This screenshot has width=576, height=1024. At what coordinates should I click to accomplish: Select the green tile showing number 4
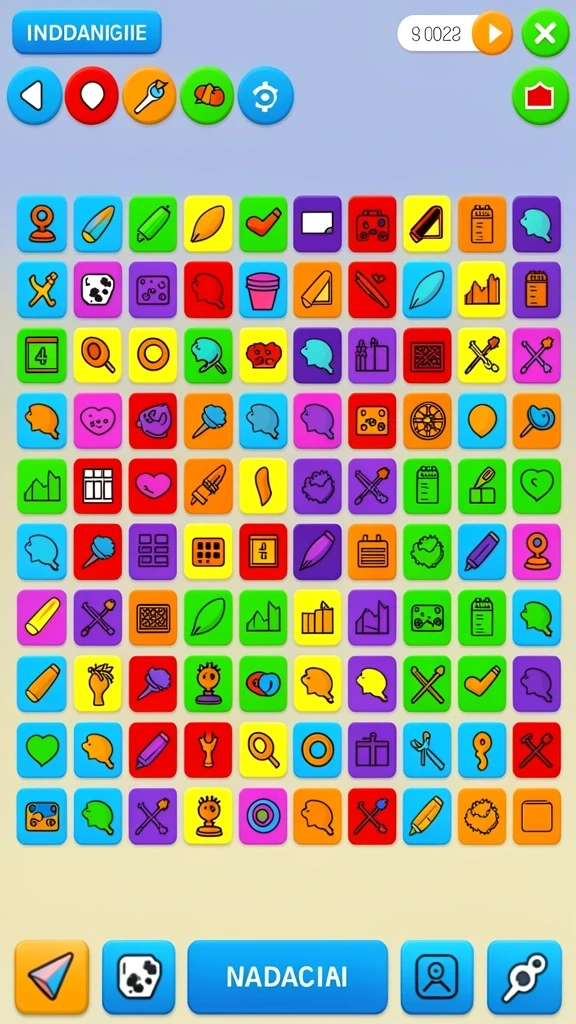coord(42,355)
